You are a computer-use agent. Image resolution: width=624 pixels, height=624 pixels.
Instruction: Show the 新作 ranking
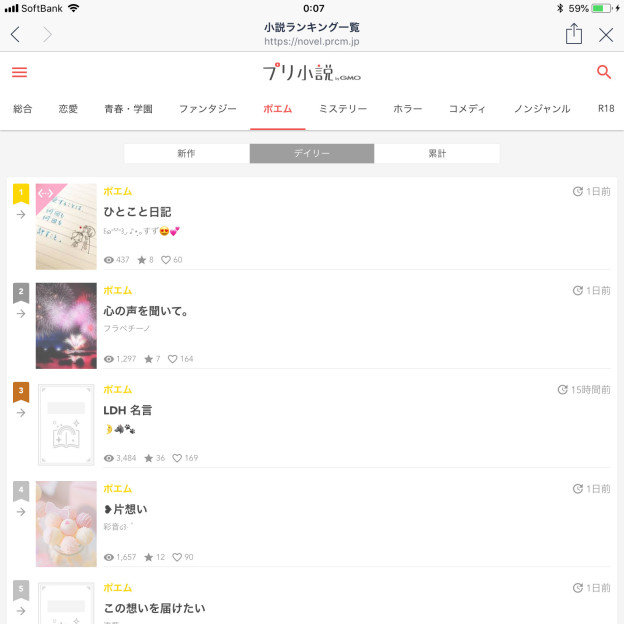[x=187, y=154]
